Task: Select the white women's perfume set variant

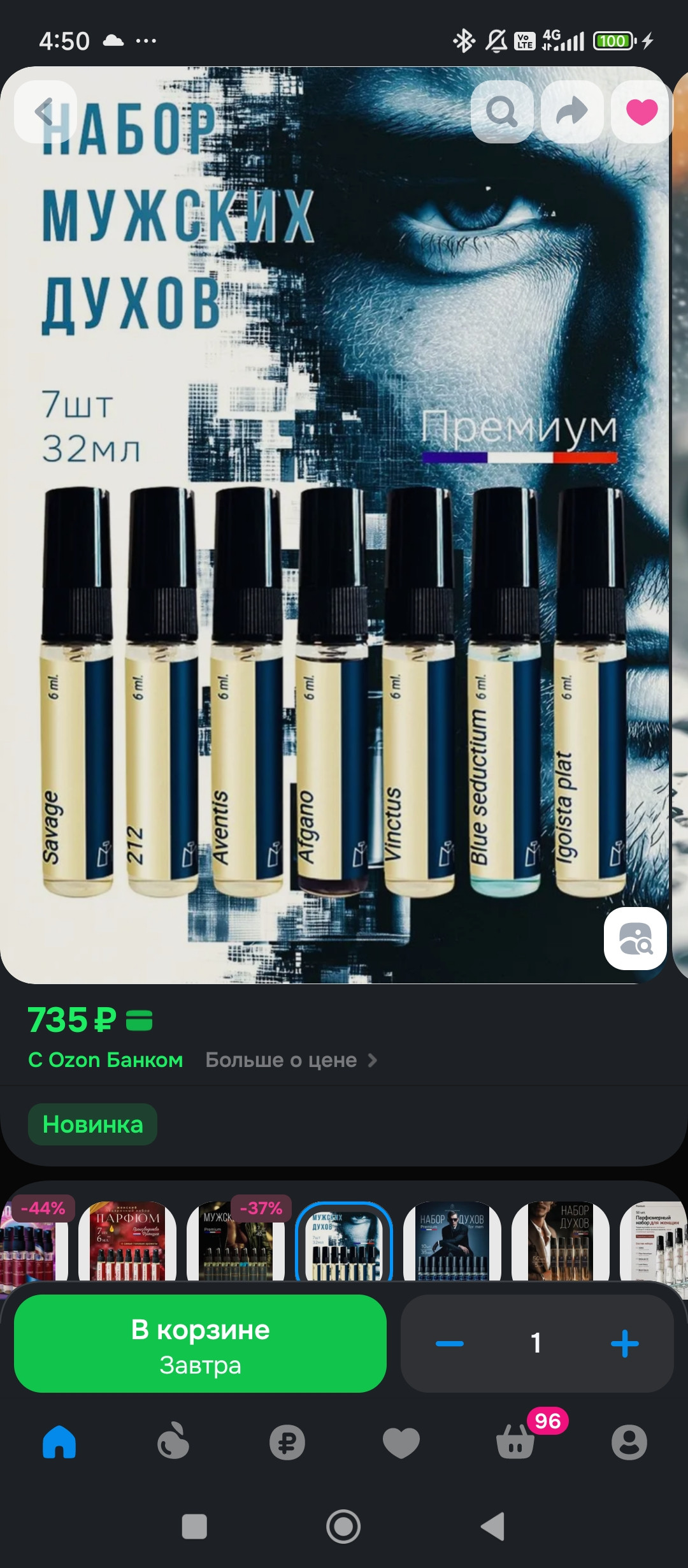Action: pos(654,1242)
